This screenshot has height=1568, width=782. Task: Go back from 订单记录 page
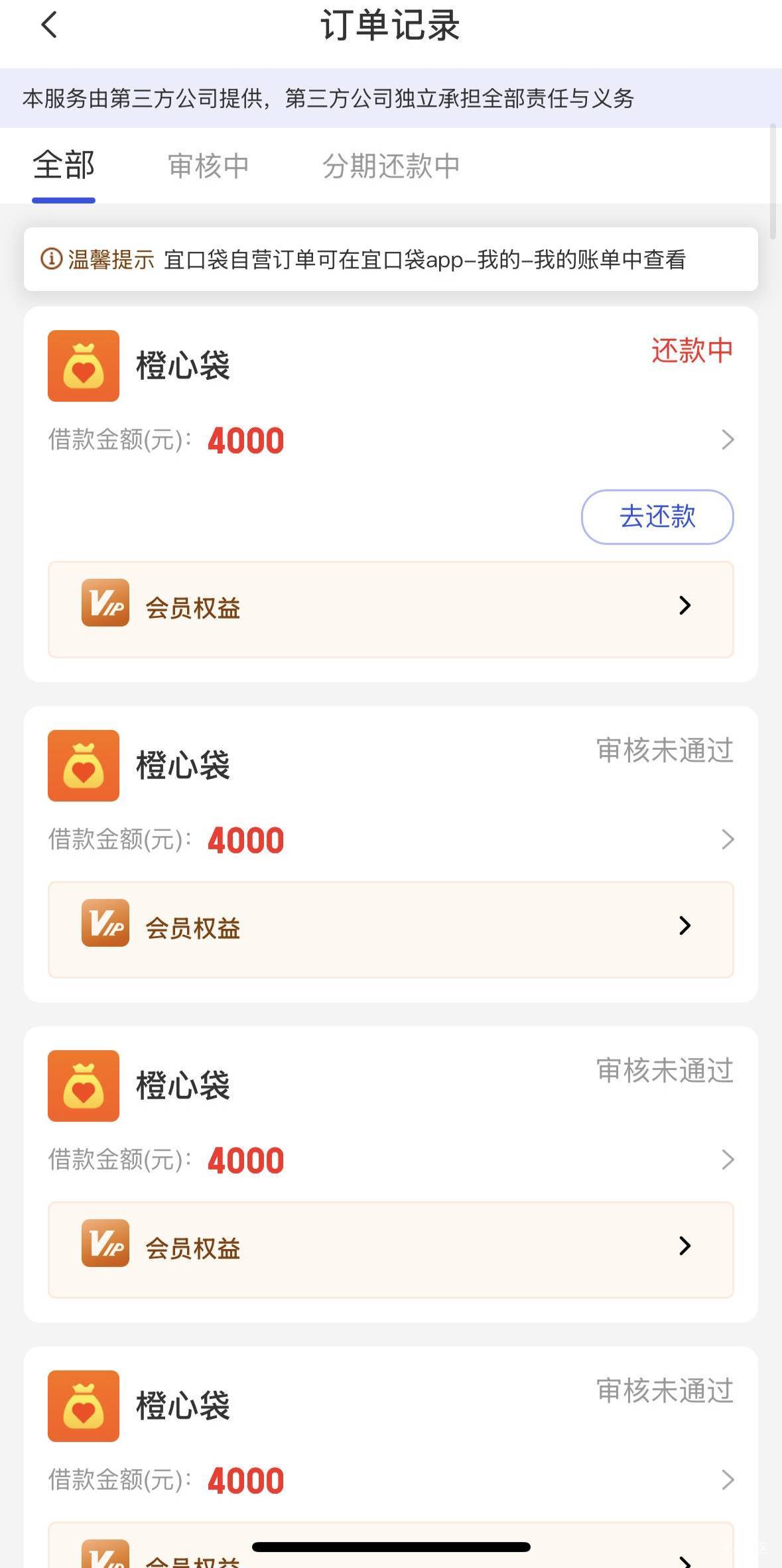pos(49,25)
